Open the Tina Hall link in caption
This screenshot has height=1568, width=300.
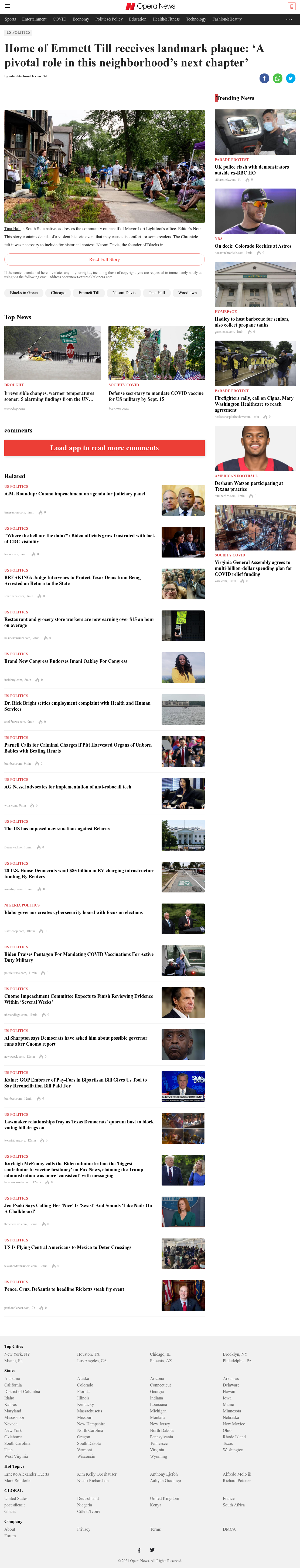click(x=12, y=229)
